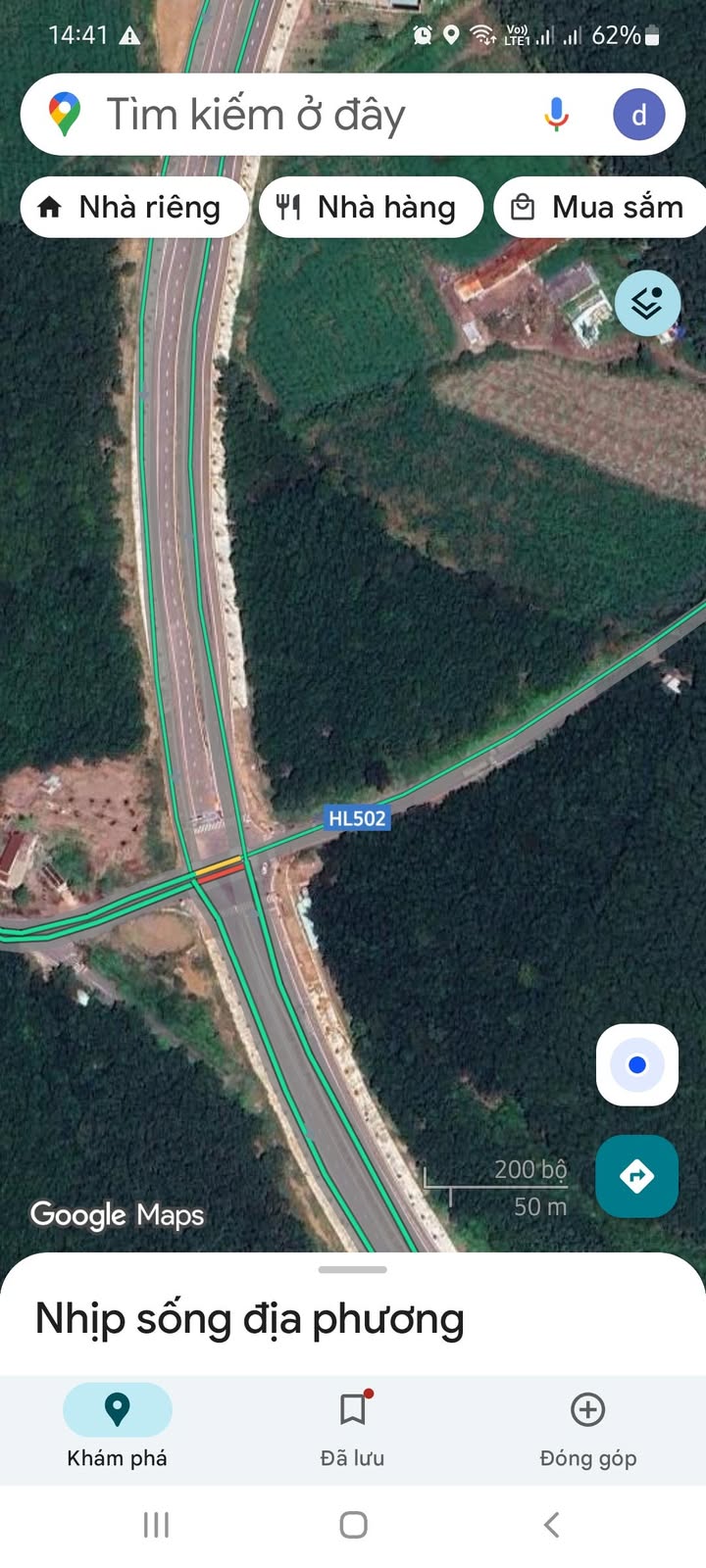Start voice search with the microphone
The image size is (706, 1568).
pyautogui.click(x=556, y=115)
